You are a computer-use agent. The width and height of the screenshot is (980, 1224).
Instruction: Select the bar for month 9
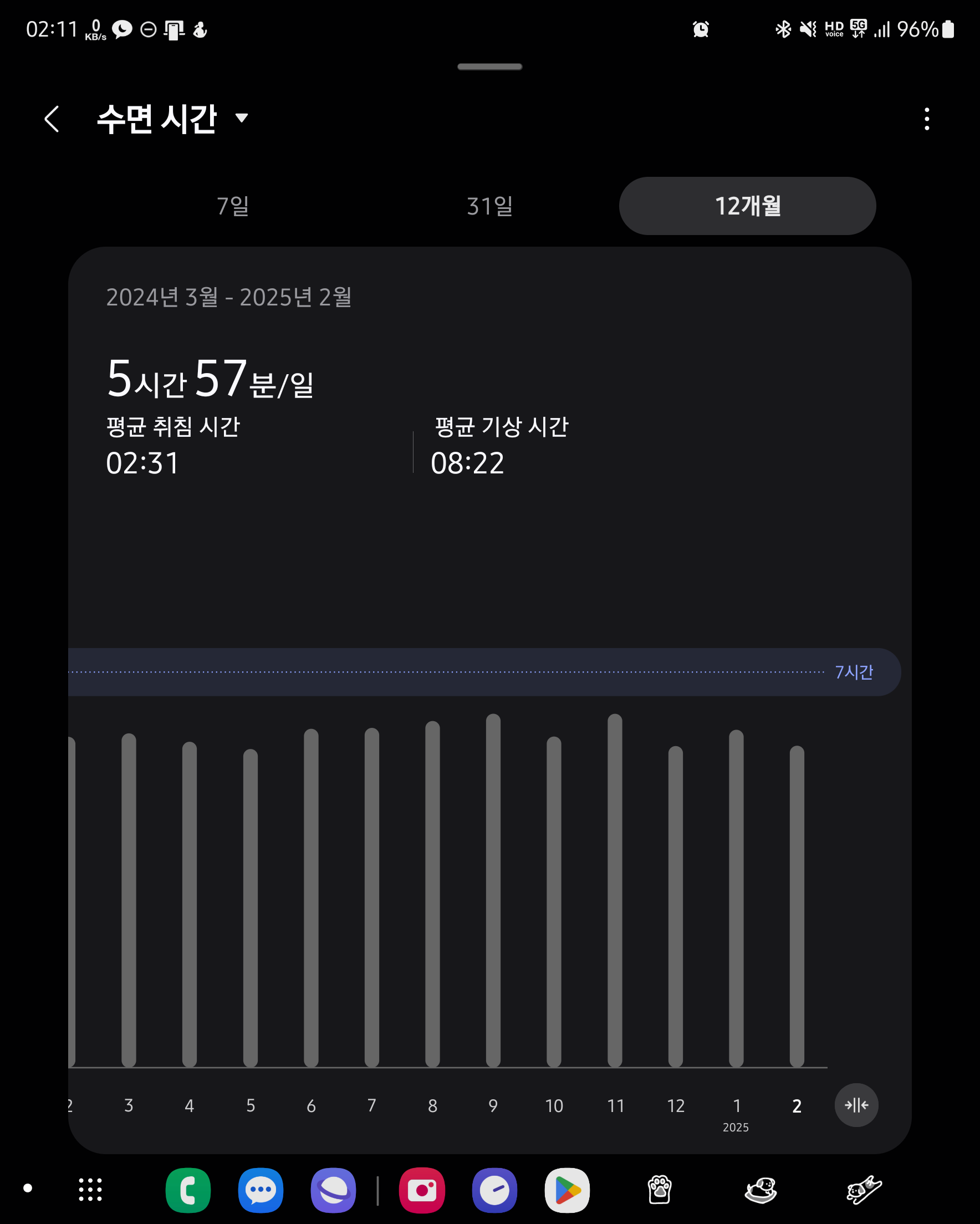coord(493,890)
